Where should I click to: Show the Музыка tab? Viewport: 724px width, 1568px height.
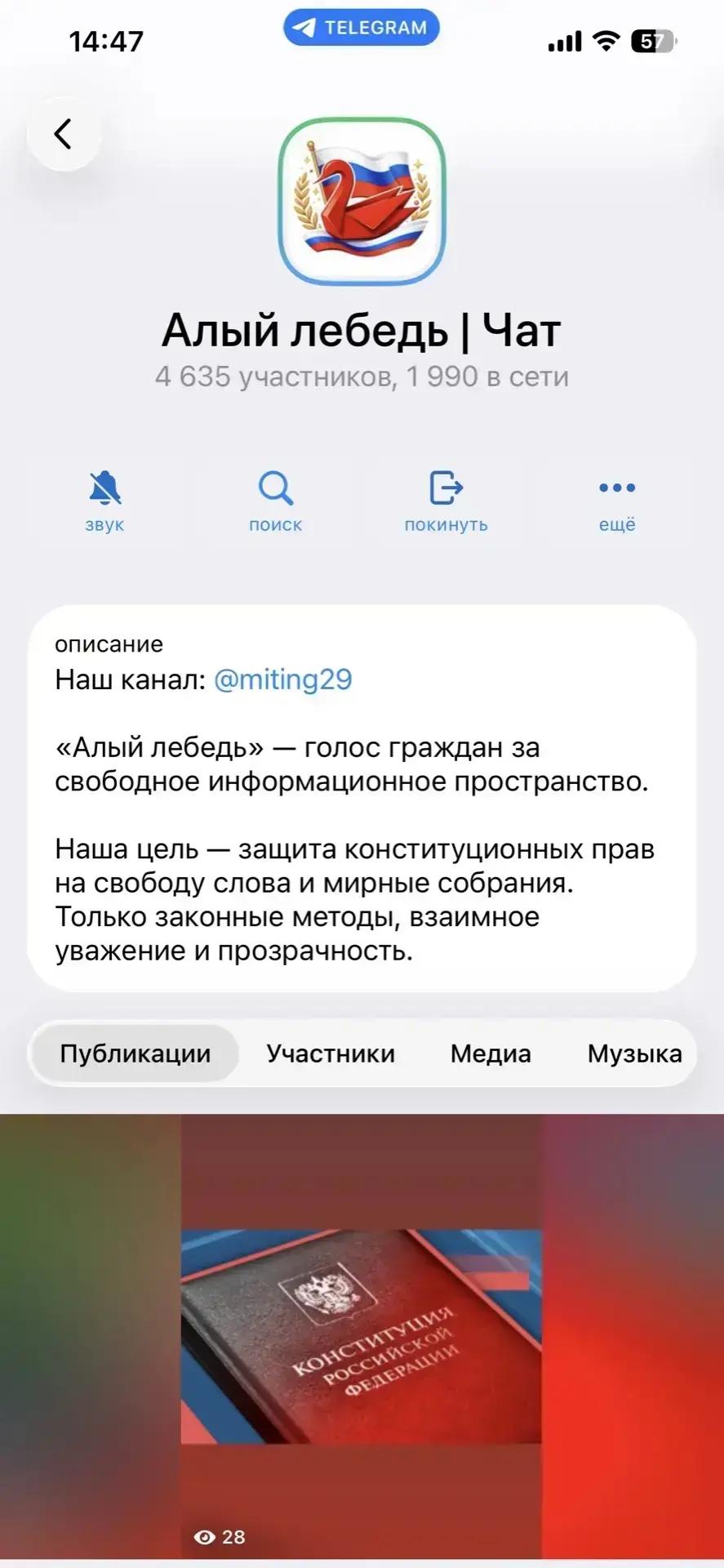pyautogui.click(x=634, y=1053)
